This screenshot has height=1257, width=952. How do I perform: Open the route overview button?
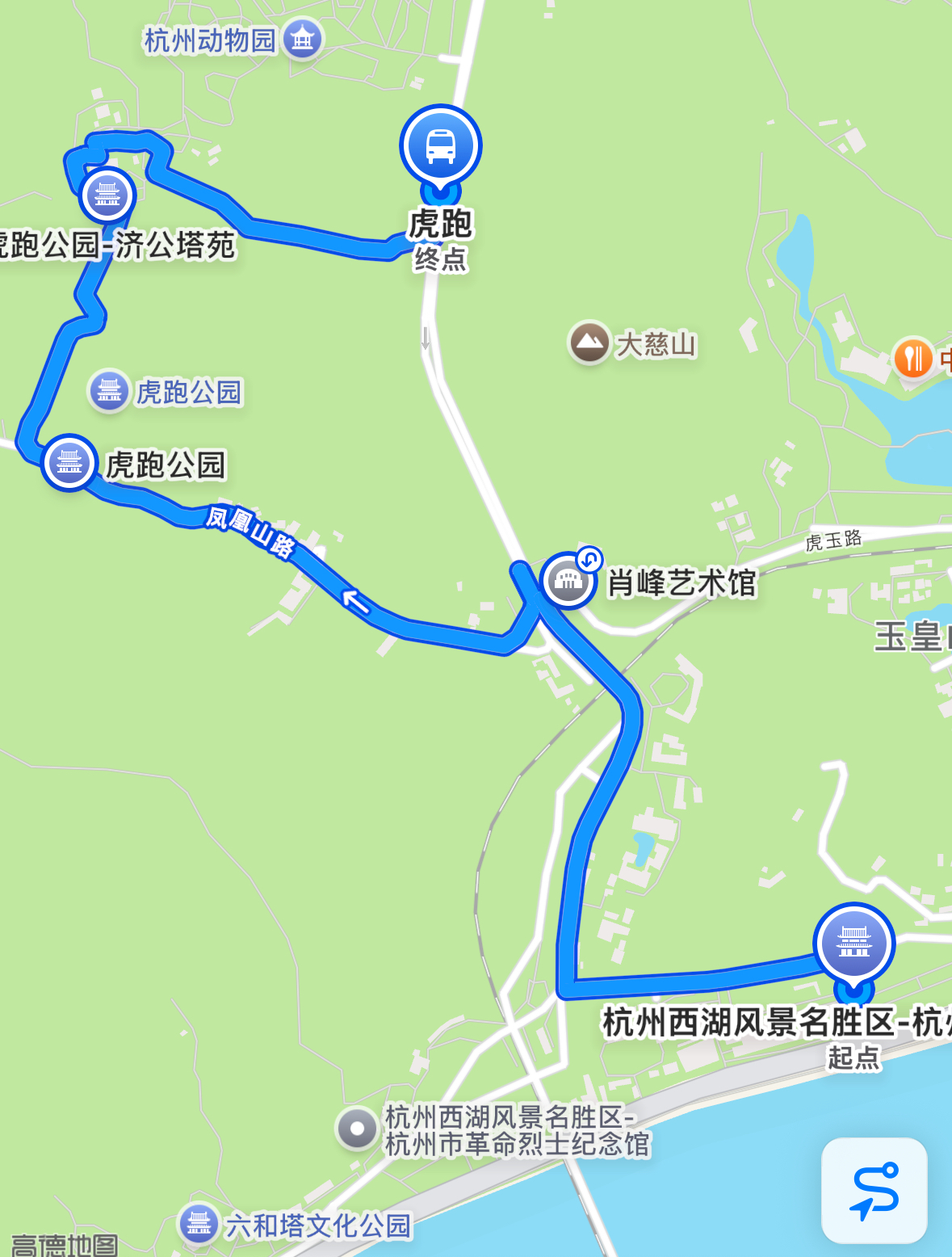click(x=874, y=1190)
